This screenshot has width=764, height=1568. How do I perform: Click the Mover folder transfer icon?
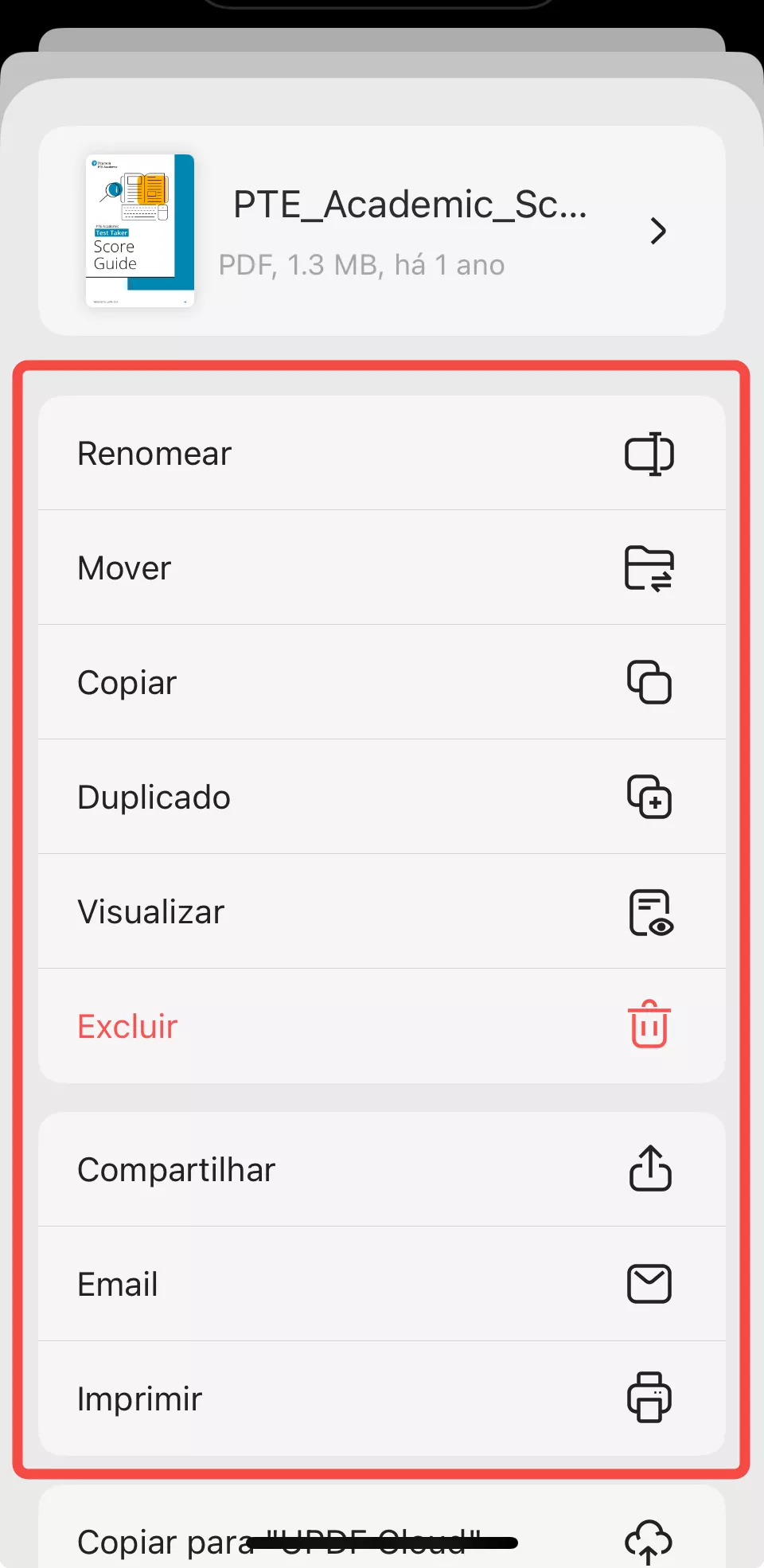pos(649,568)
